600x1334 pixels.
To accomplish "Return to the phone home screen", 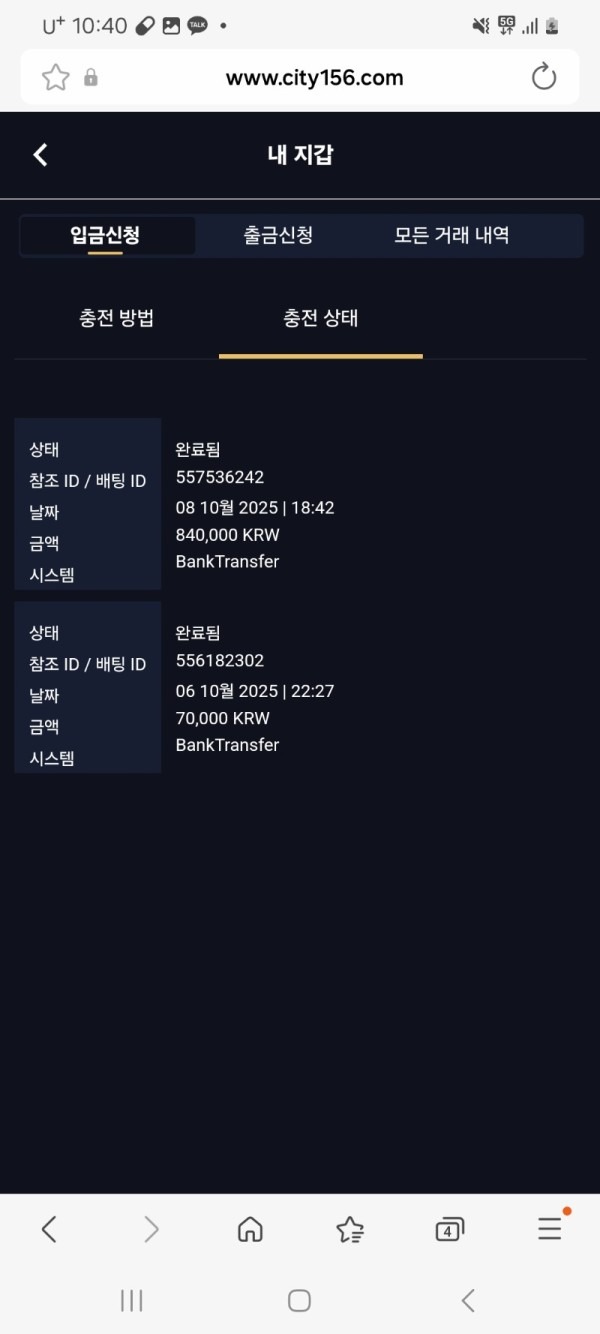I will 299,1300.
